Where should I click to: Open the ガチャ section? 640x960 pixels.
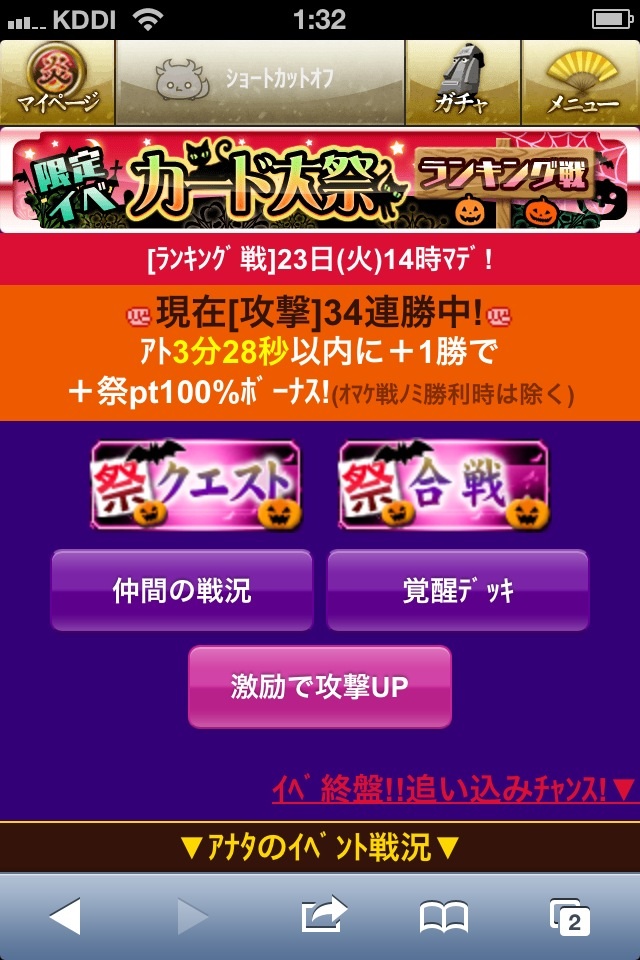(462, 80)
